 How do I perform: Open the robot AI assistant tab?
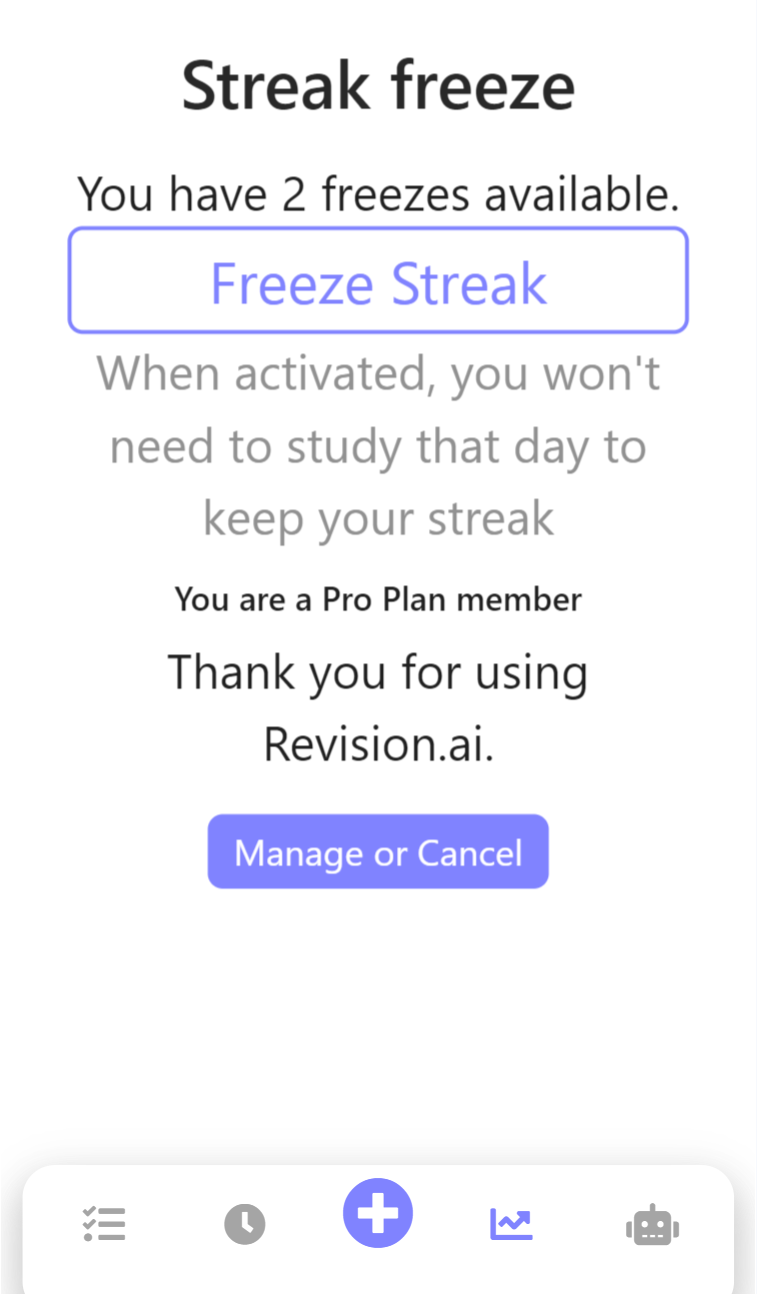click(x=652, y=1224)
